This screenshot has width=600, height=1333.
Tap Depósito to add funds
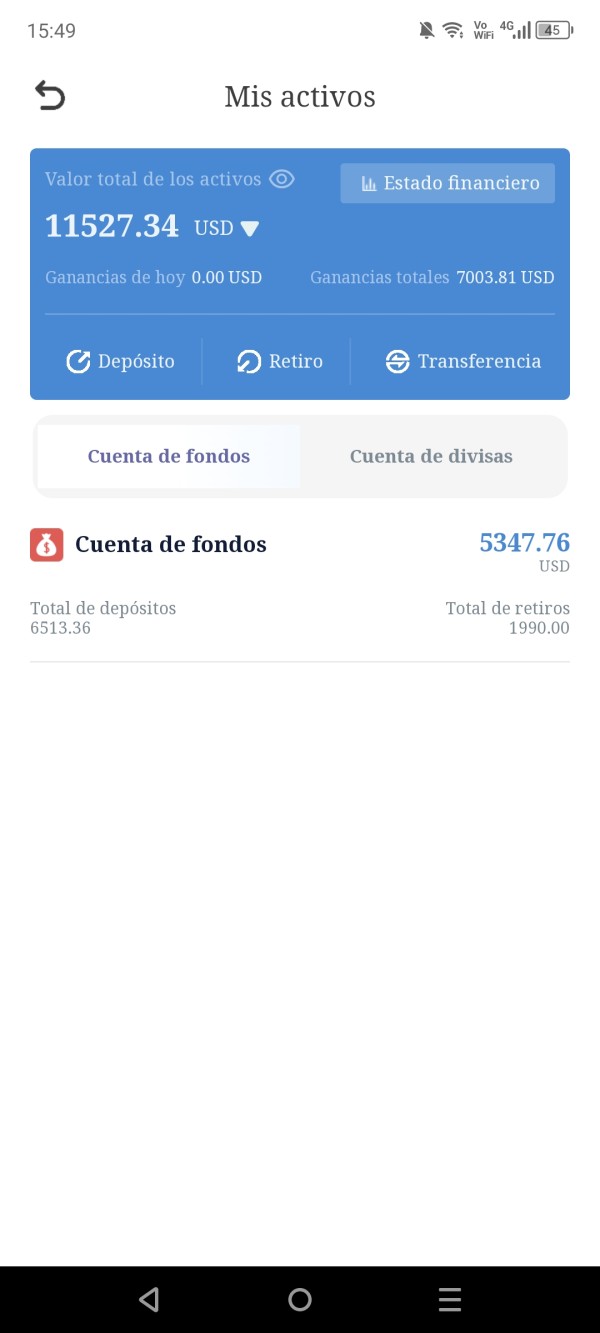point(120,361)
